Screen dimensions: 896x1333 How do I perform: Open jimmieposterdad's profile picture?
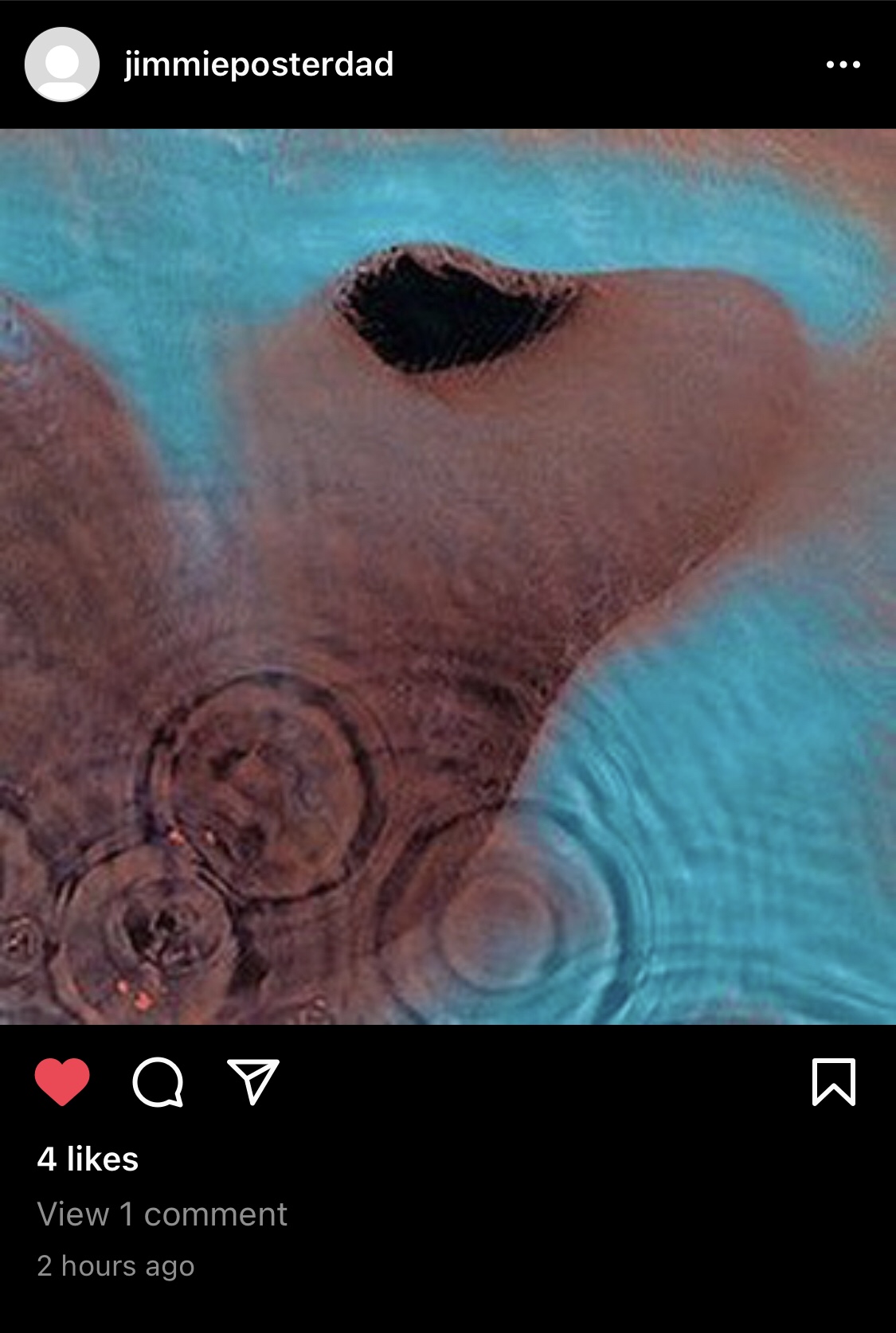62,64
